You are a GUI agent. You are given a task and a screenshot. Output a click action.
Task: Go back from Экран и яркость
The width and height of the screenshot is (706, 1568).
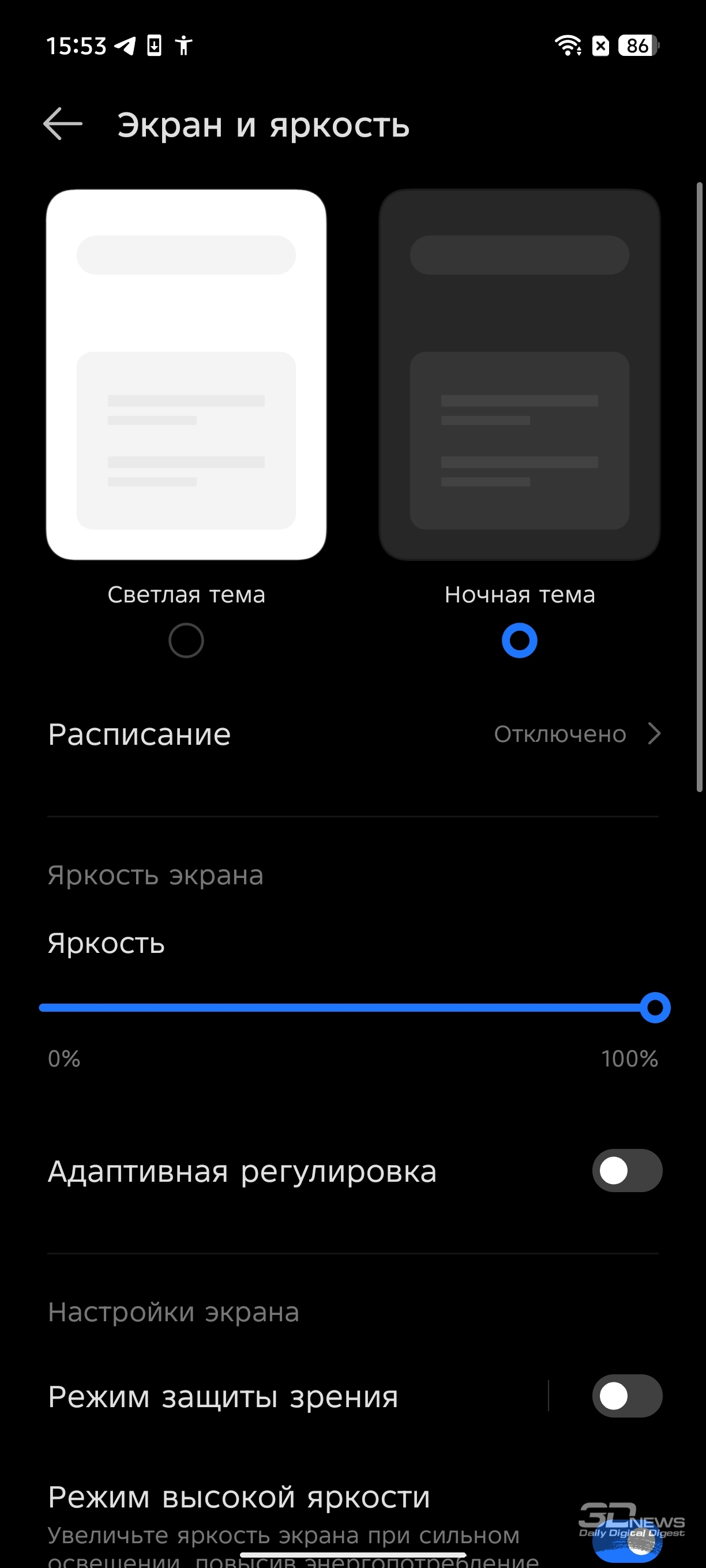click(63, 124)
